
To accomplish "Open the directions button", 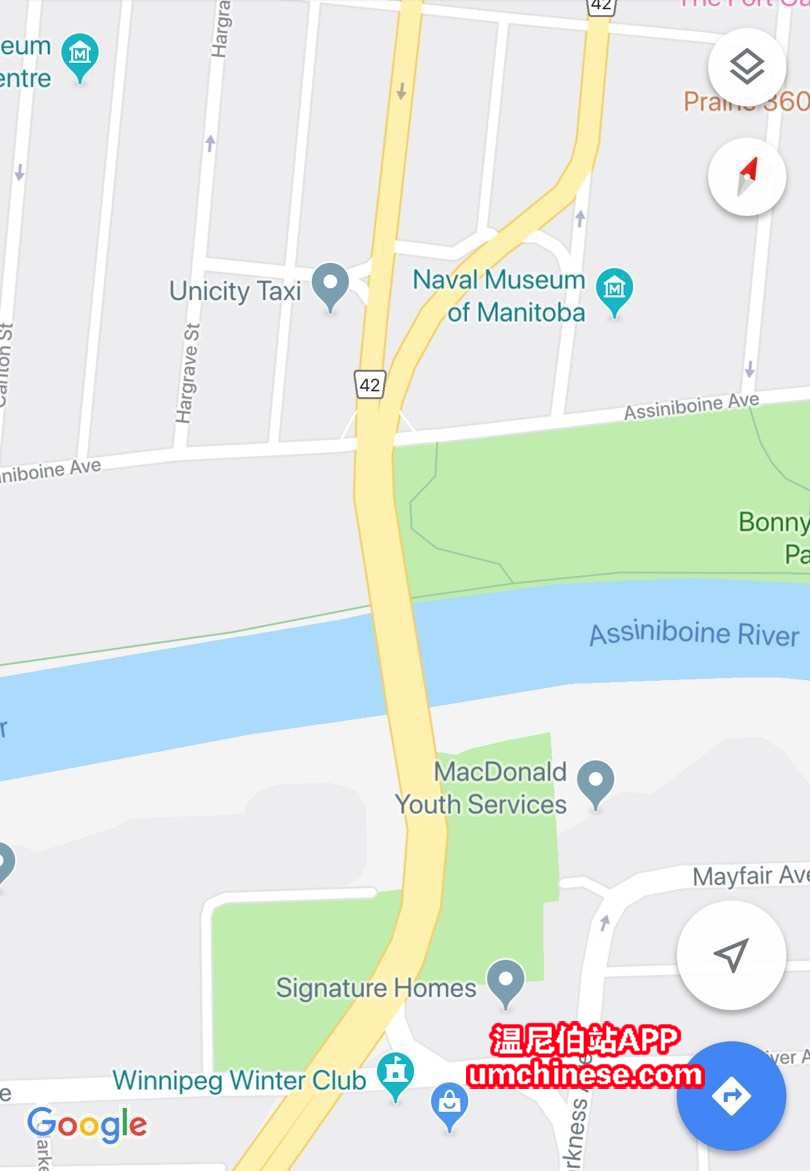I will pos(731,1096).
